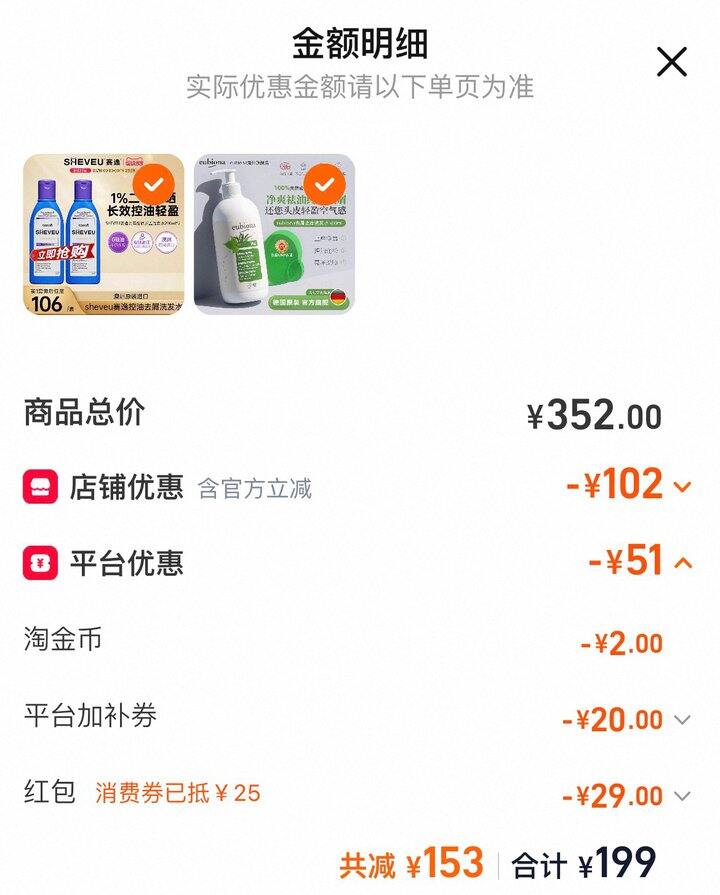Collapse the 平台优惠 section

click(x=683, y=563)
